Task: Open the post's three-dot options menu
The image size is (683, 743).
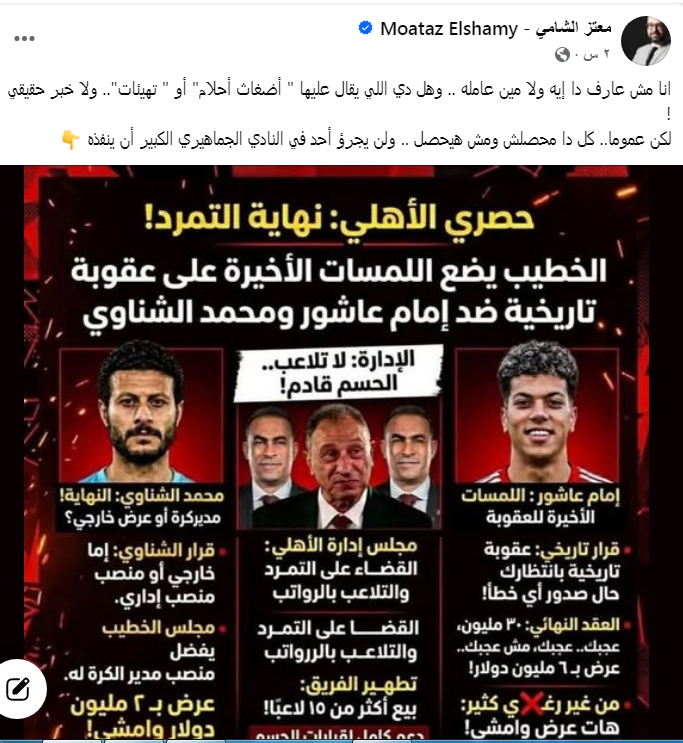Action: tap(25, 37)
